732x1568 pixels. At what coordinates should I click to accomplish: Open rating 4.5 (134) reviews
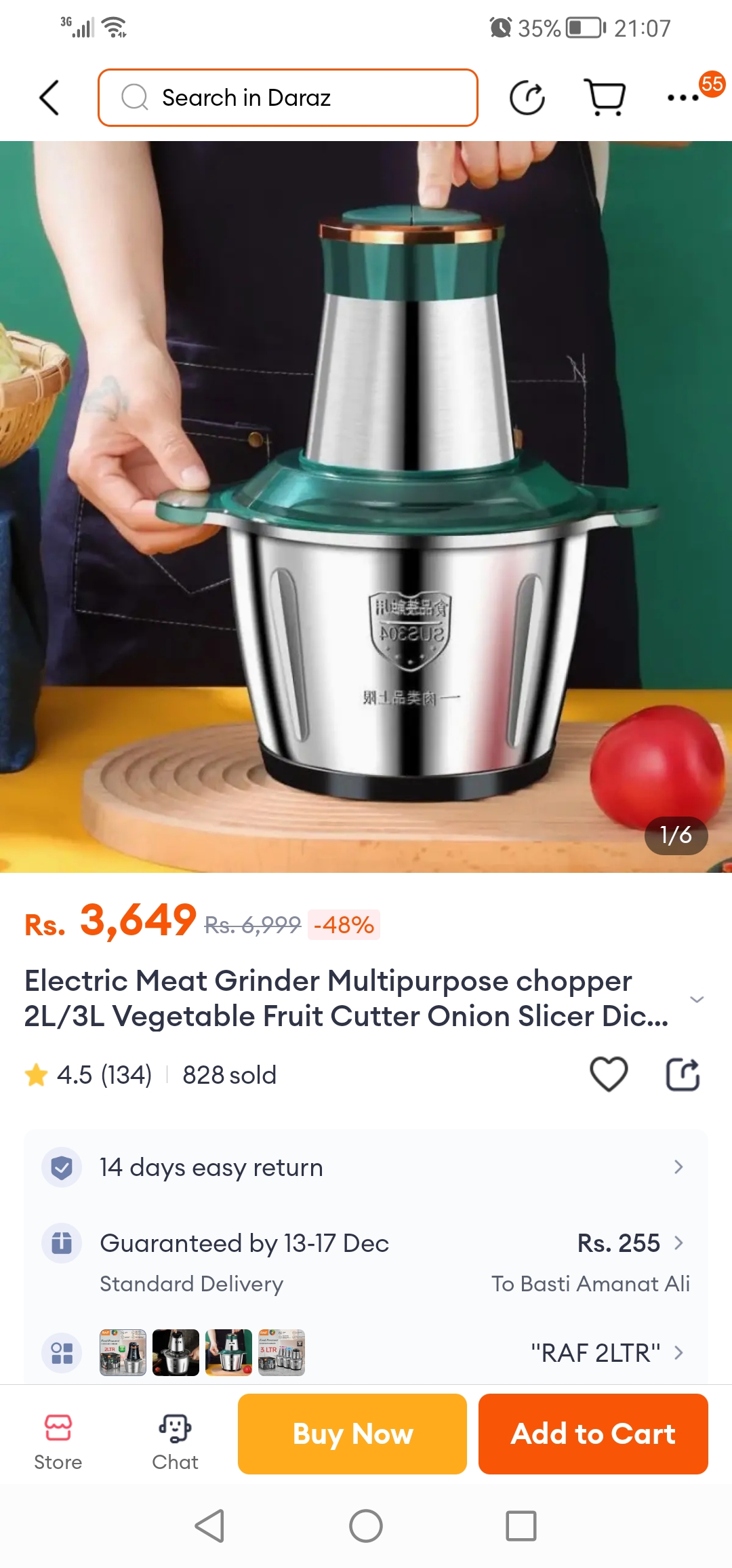(x=89, y=1075)
